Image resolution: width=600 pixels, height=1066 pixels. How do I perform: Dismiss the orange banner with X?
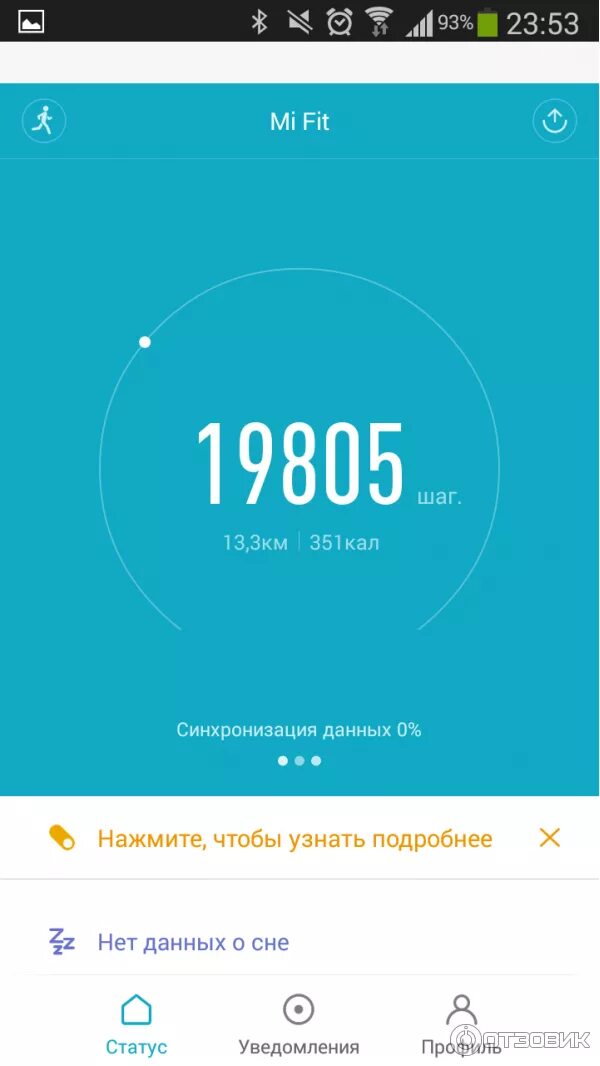(549, 838)
